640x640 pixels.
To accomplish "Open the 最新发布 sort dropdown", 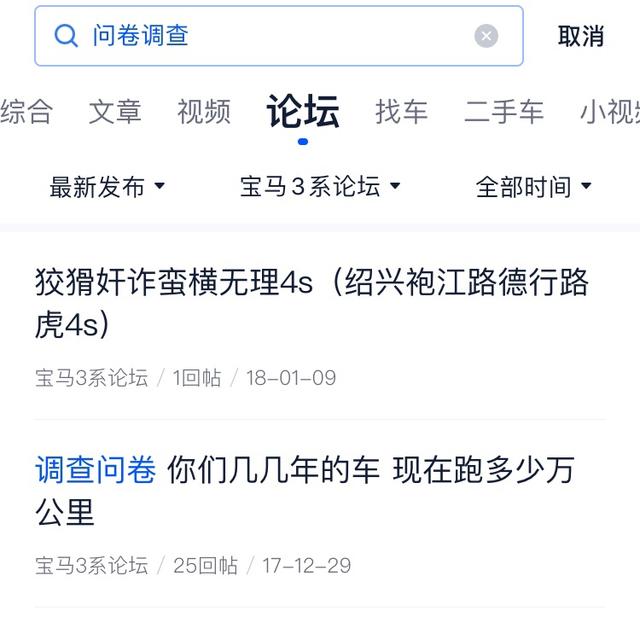I will click(x=107, y=186).
